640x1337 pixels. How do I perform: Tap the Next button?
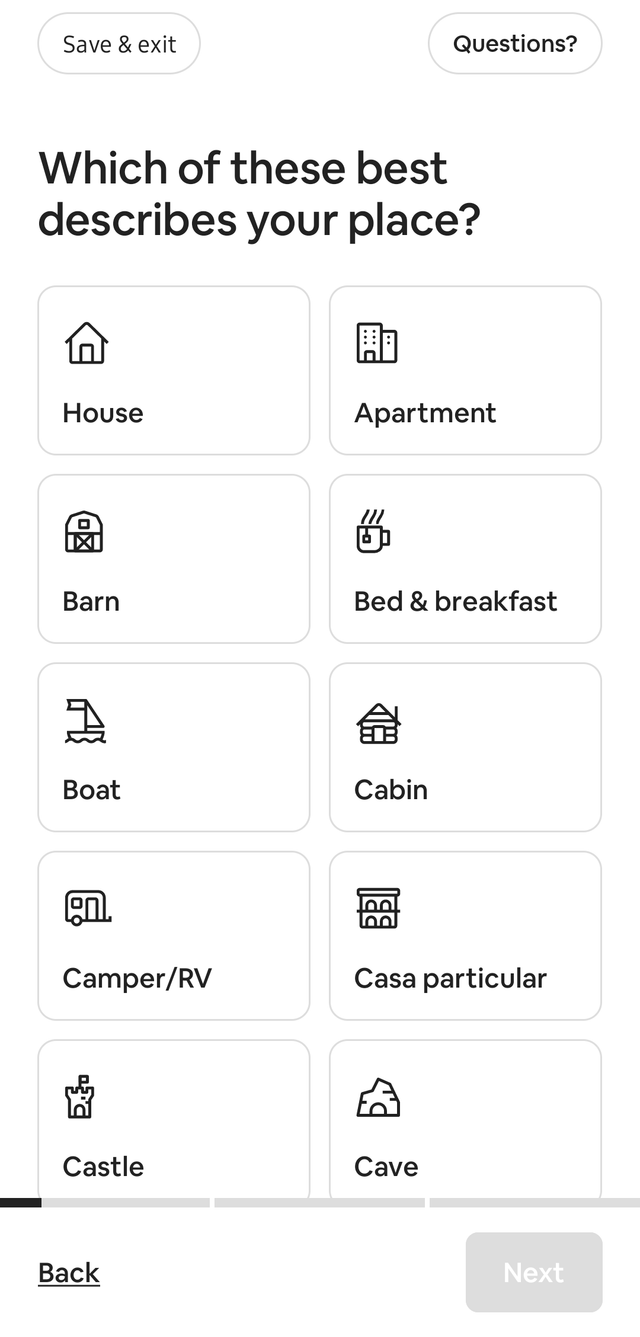tap(534, 1272)
